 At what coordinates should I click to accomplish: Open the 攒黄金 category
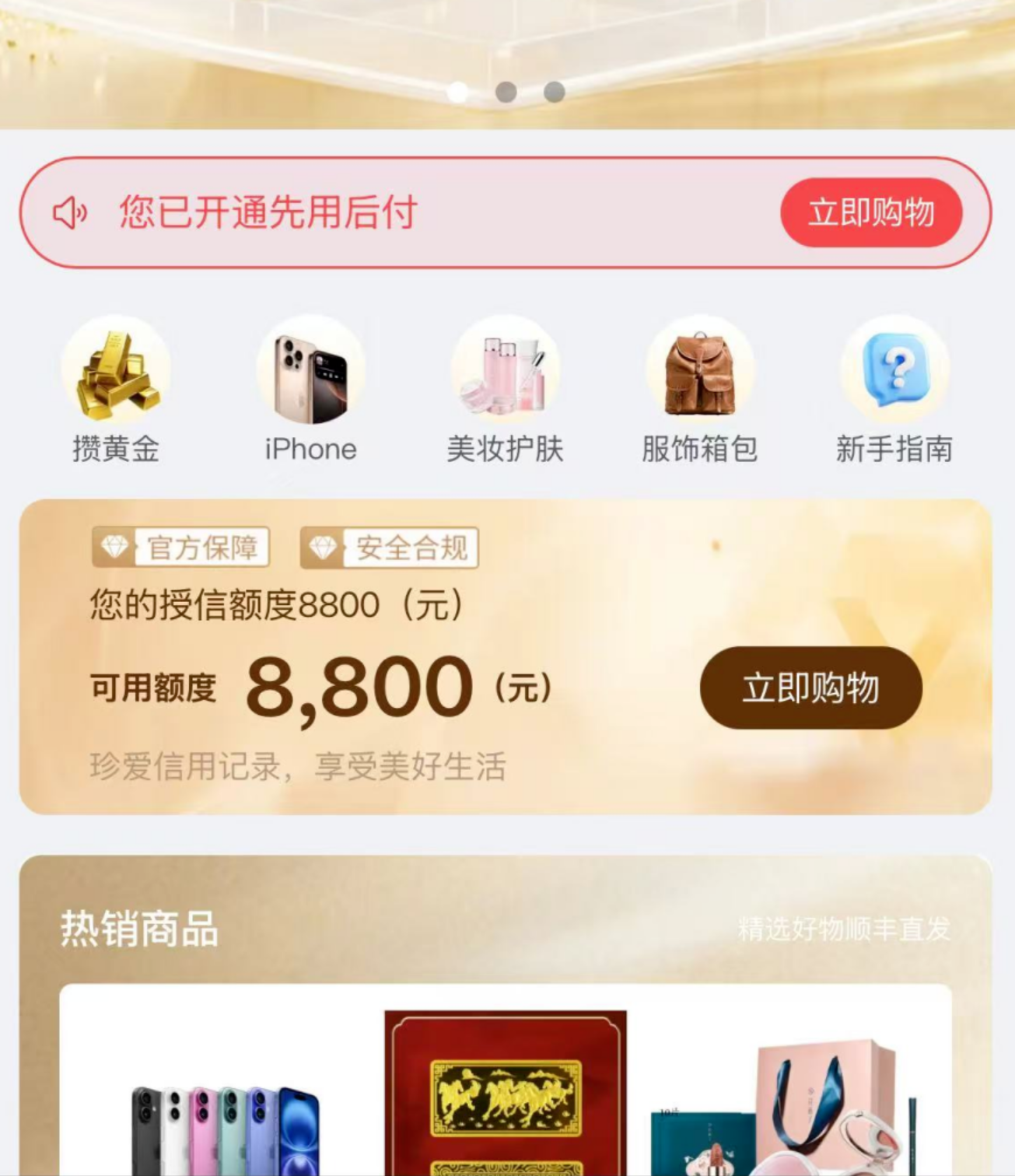coord(116,390)
